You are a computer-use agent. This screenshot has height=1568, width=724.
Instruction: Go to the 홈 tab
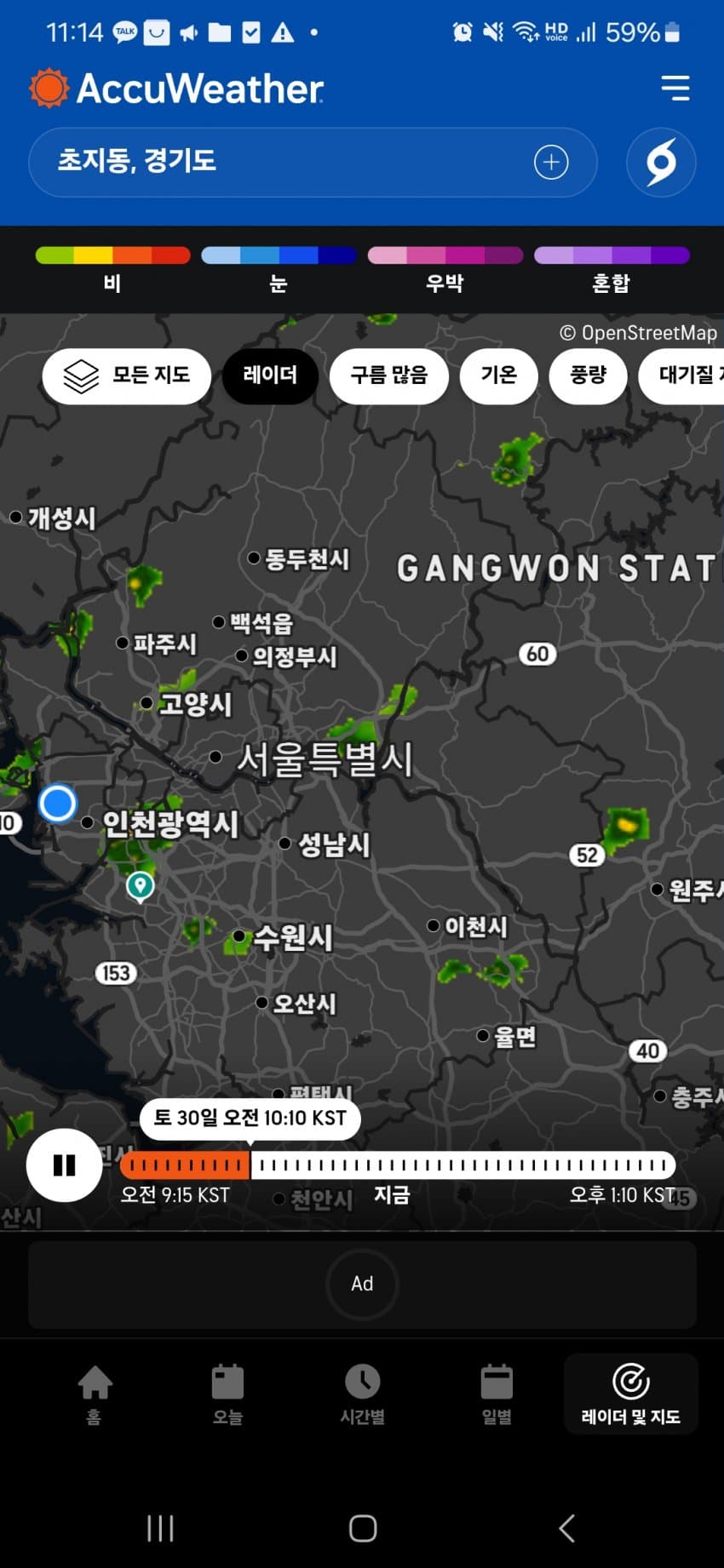pyautogui.click(x=95, y=1394)
